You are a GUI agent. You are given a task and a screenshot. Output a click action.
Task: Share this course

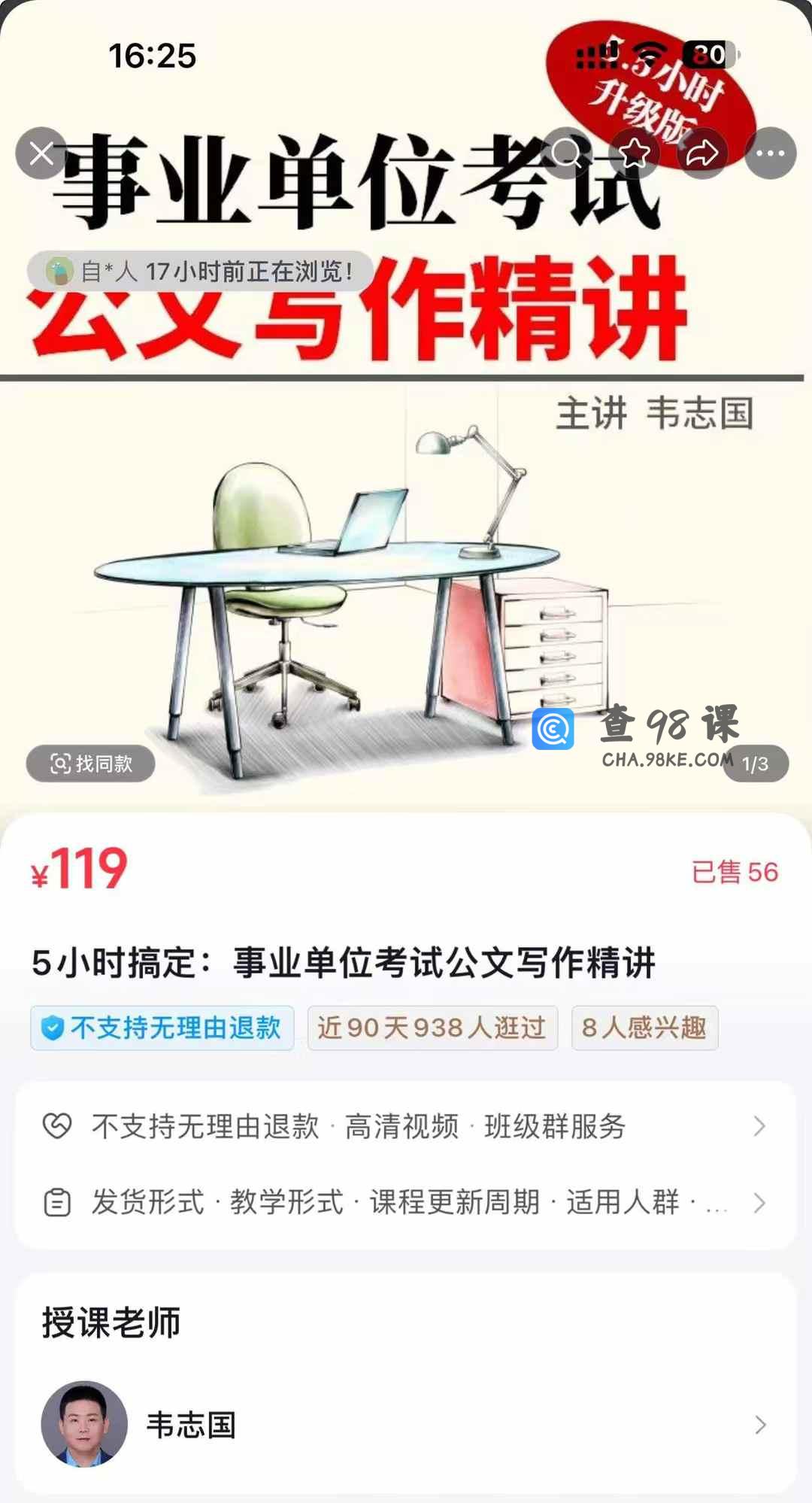point(702,153)
